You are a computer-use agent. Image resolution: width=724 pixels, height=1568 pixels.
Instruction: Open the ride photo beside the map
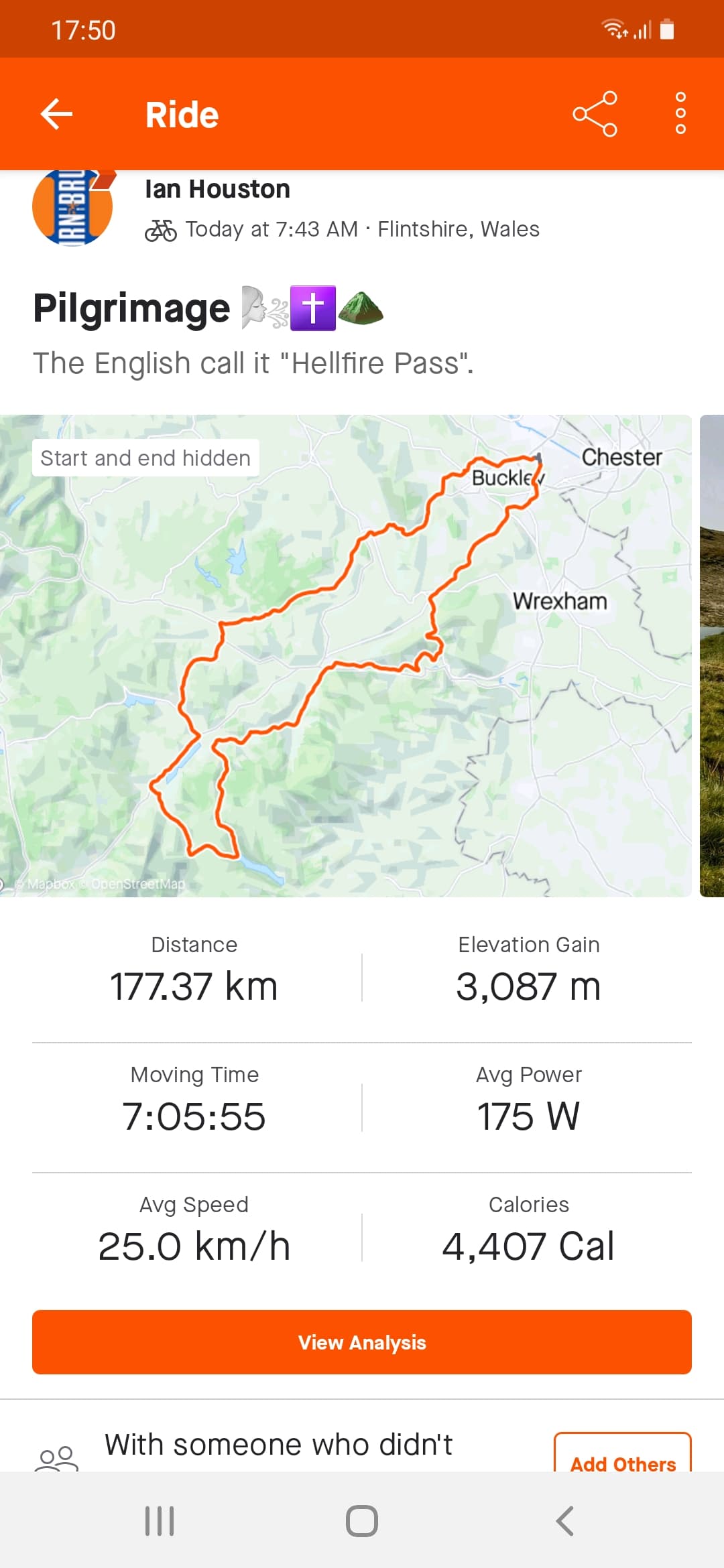(712, 655)
